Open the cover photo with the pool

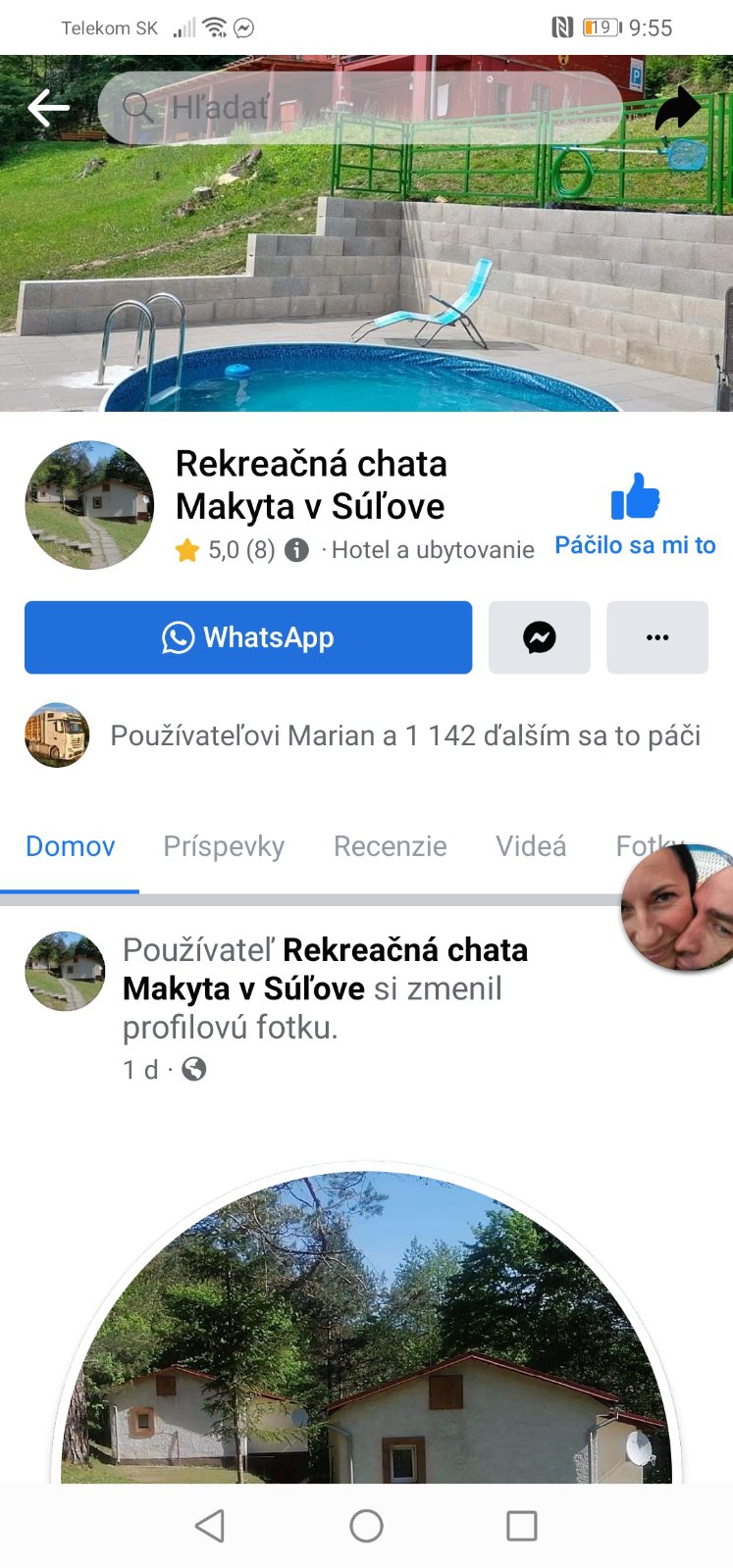(366, 284)
